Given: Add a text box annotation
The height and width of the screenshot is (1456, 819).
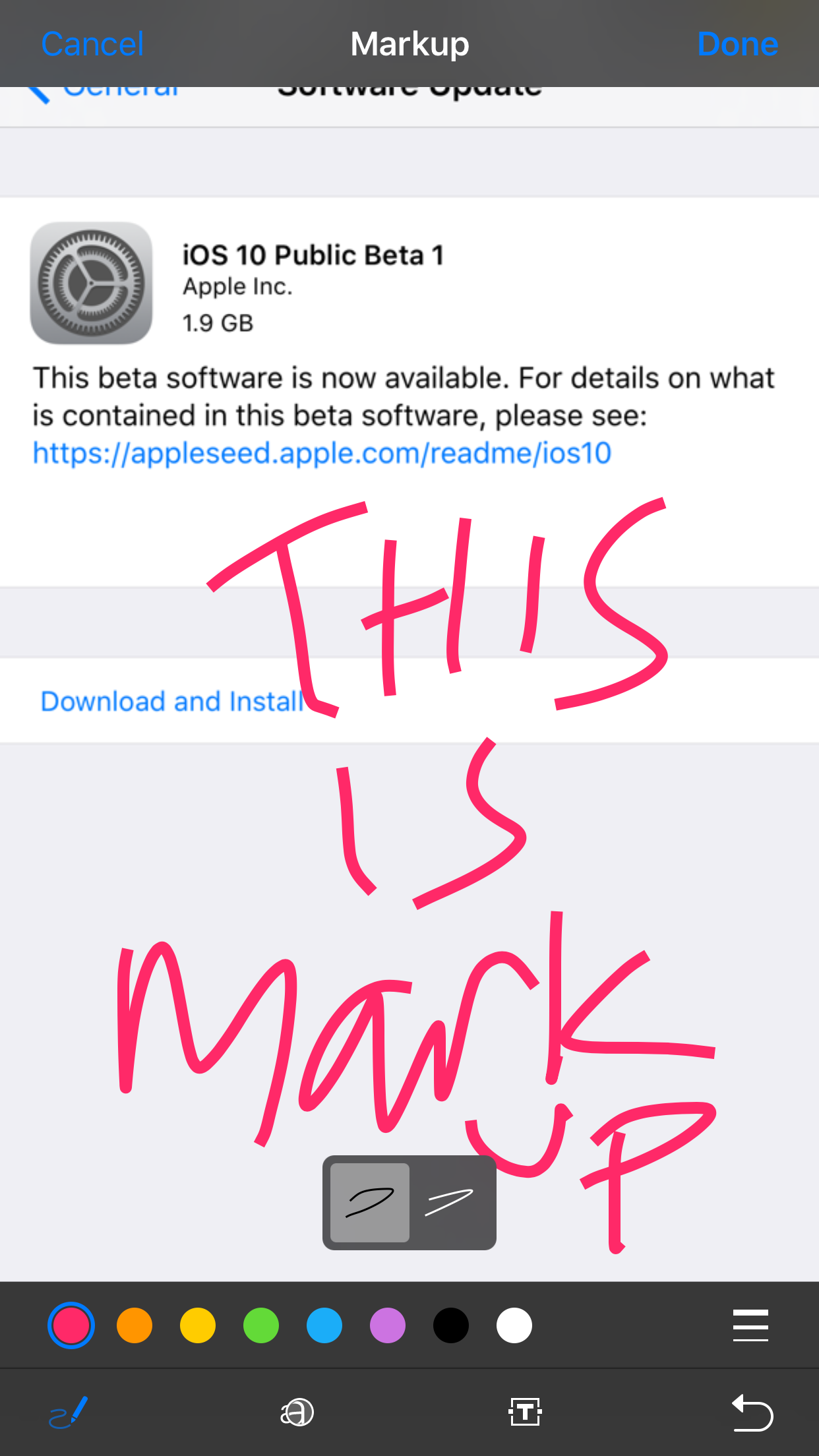Looking at the screenshot, I should pyautogui.click(x=525, y=1412).
